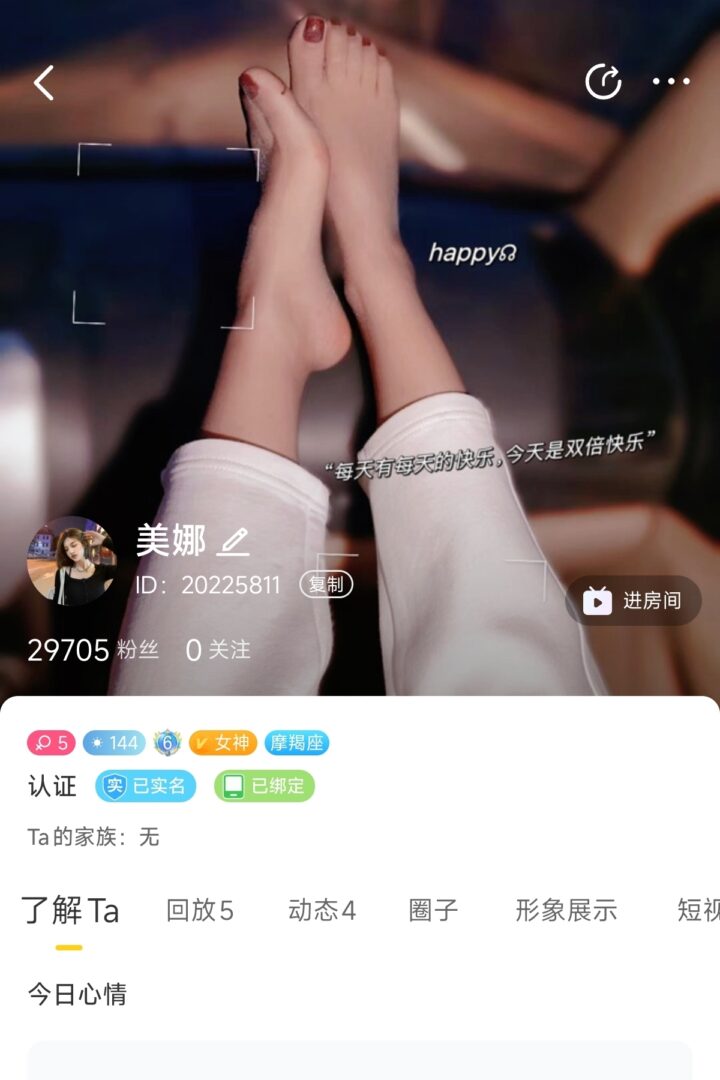Screen dimensions: 720x1080
Task: Go back using the top-left arrow
Action: (x=44, y=82)
